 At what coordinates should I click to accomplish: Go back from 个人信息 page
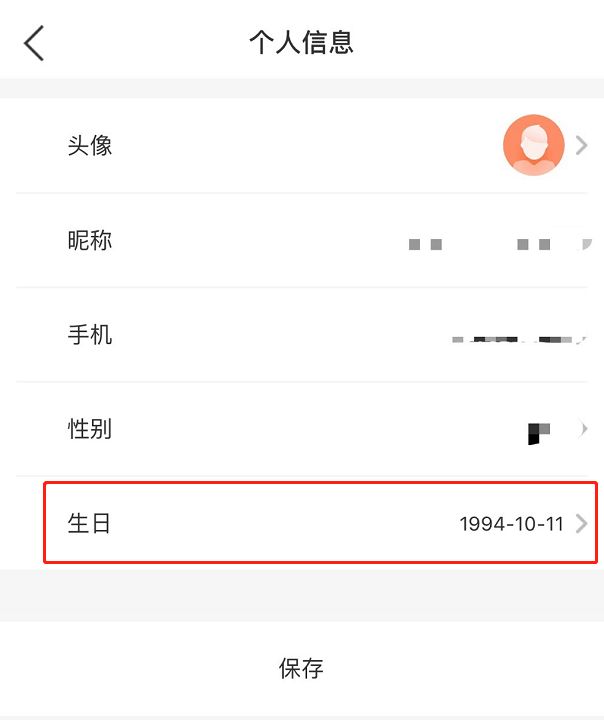point(34,43)
